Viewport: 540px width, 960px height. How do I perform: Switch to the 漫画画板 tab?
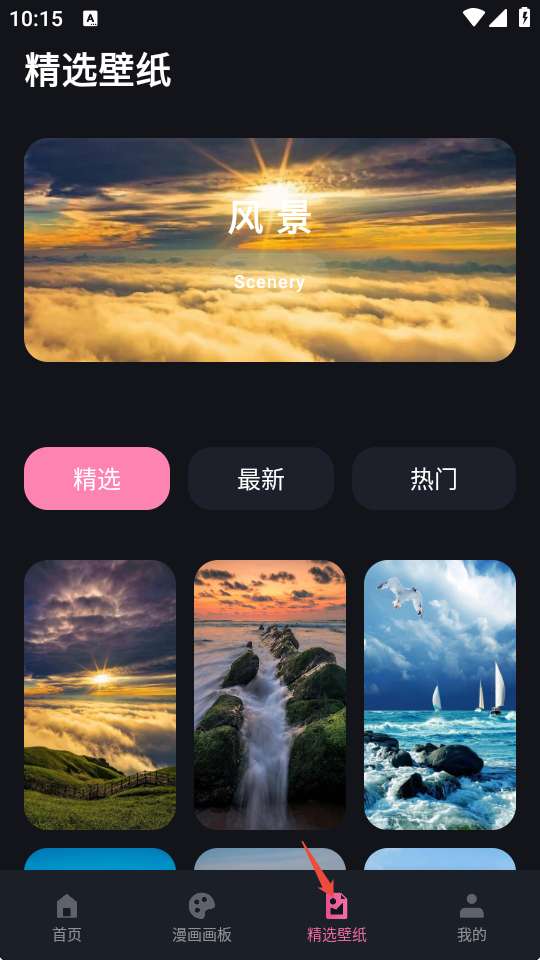[202, 917]
